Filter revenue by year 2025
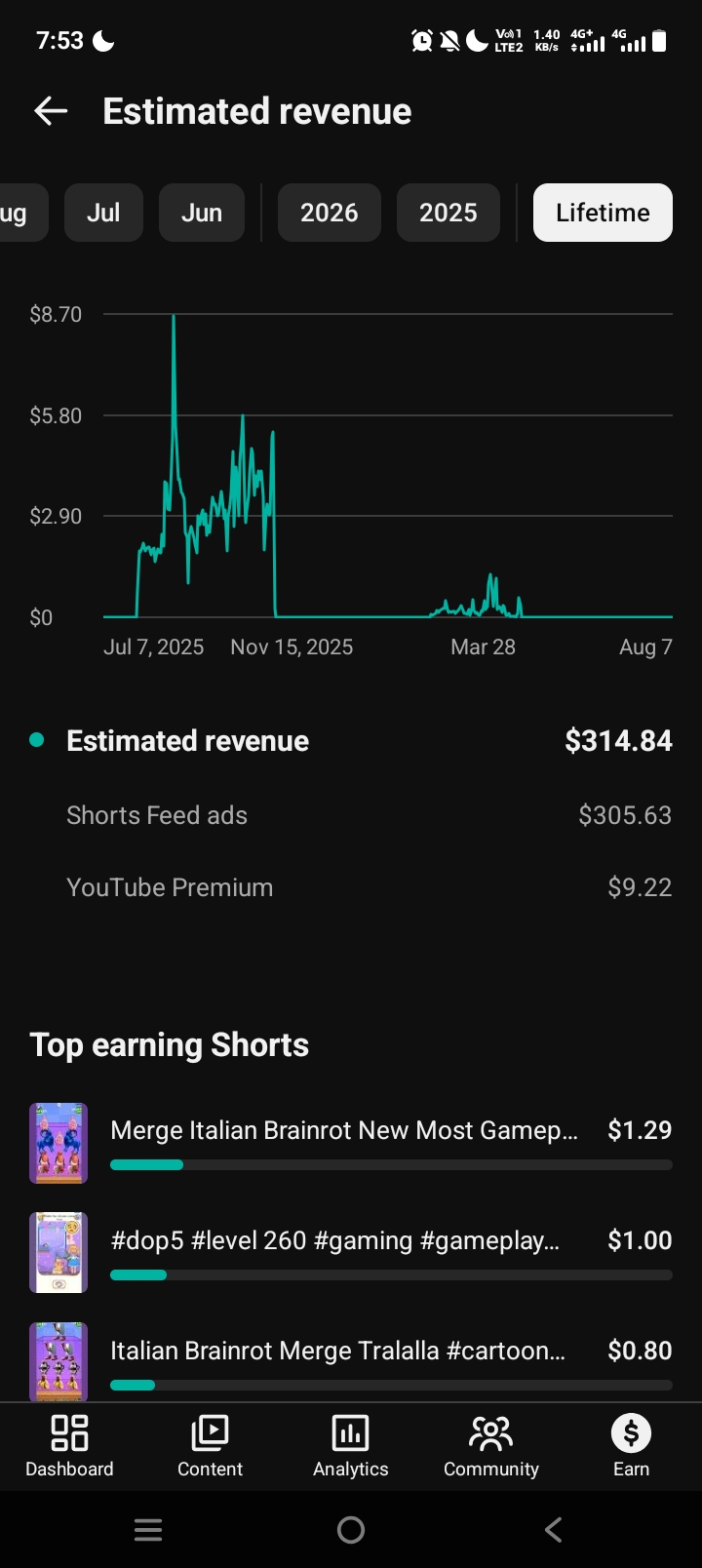The image size is (702, 1568). pyautogui.click(x=448, y=213)
